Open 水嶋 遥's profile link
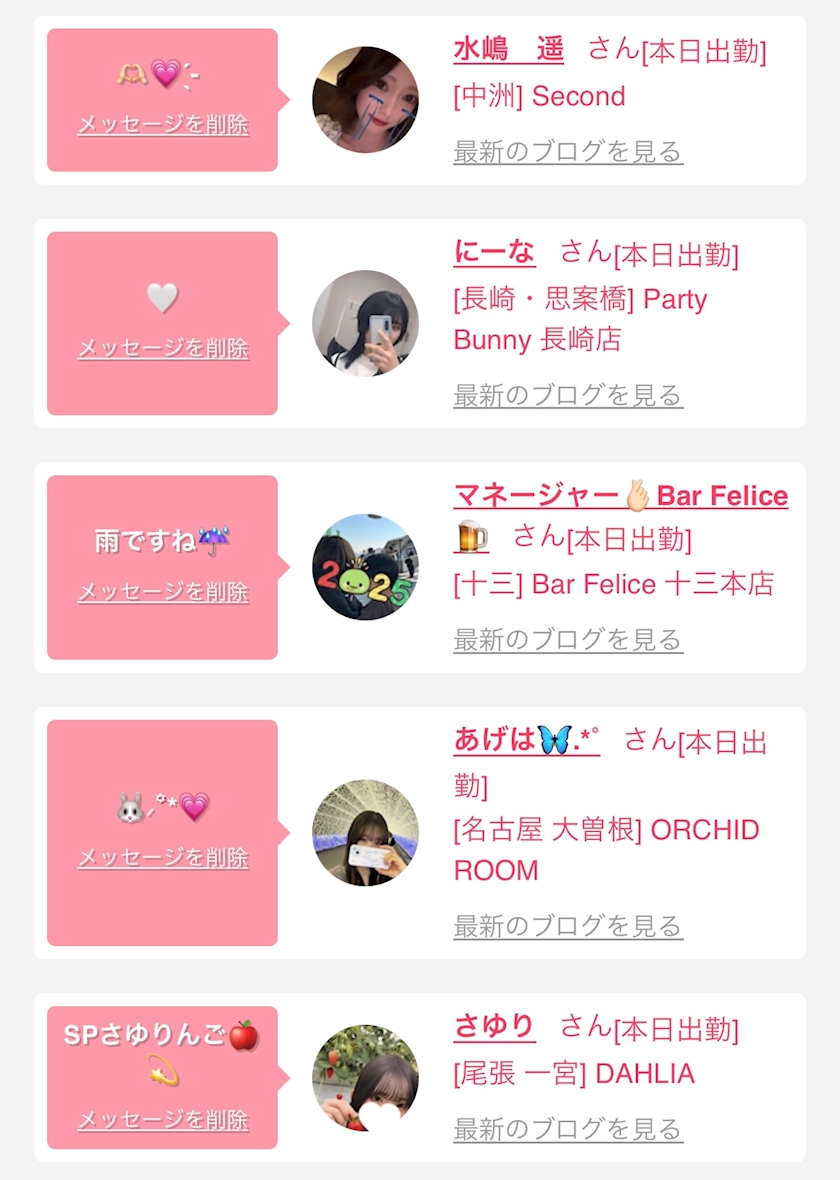Image resolution: width=840 pixels, height=1180 pixels. [509, 50]
